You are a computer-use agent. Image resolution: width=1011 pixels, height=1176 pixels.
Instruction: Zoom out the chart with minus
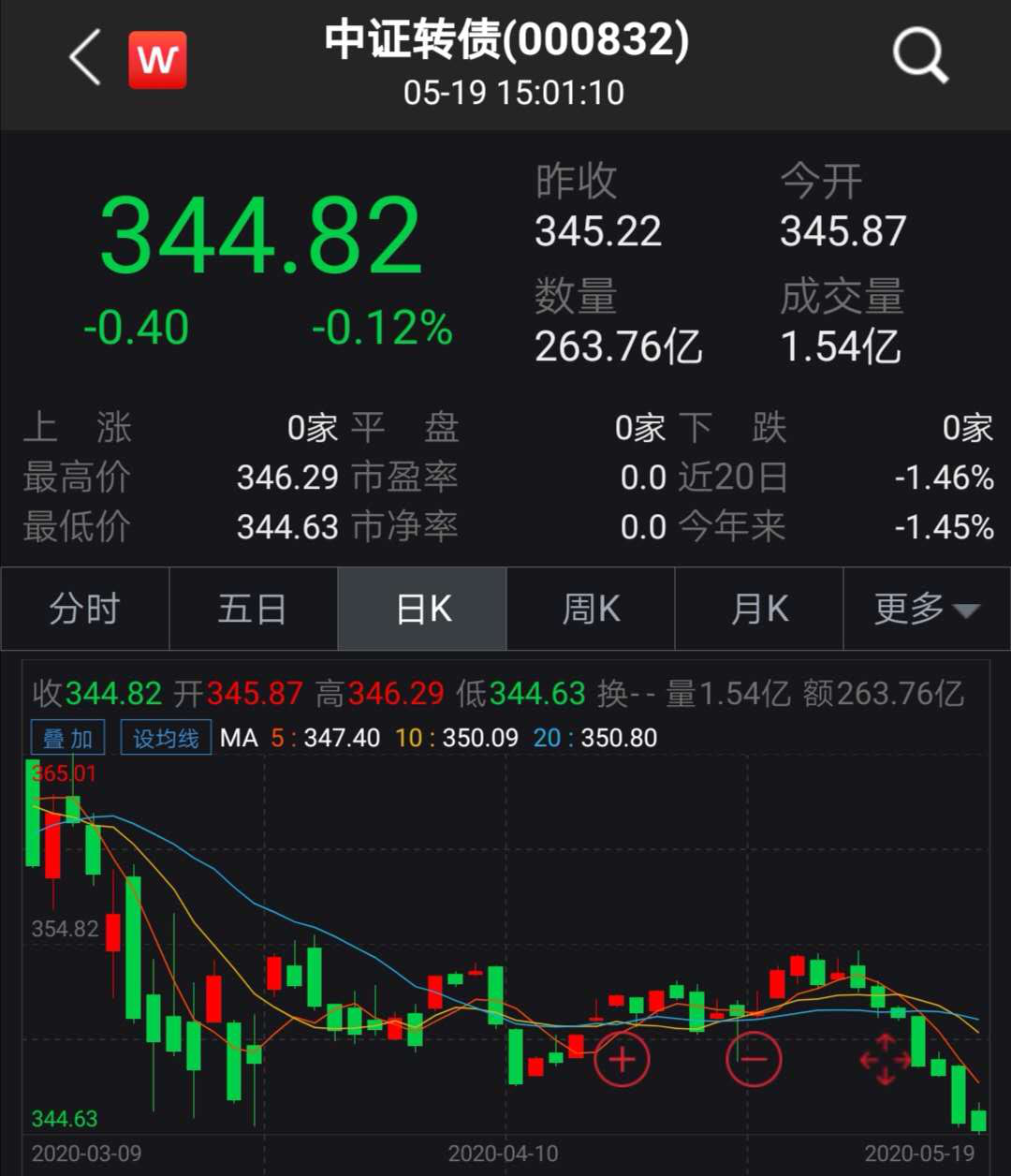753,1060
